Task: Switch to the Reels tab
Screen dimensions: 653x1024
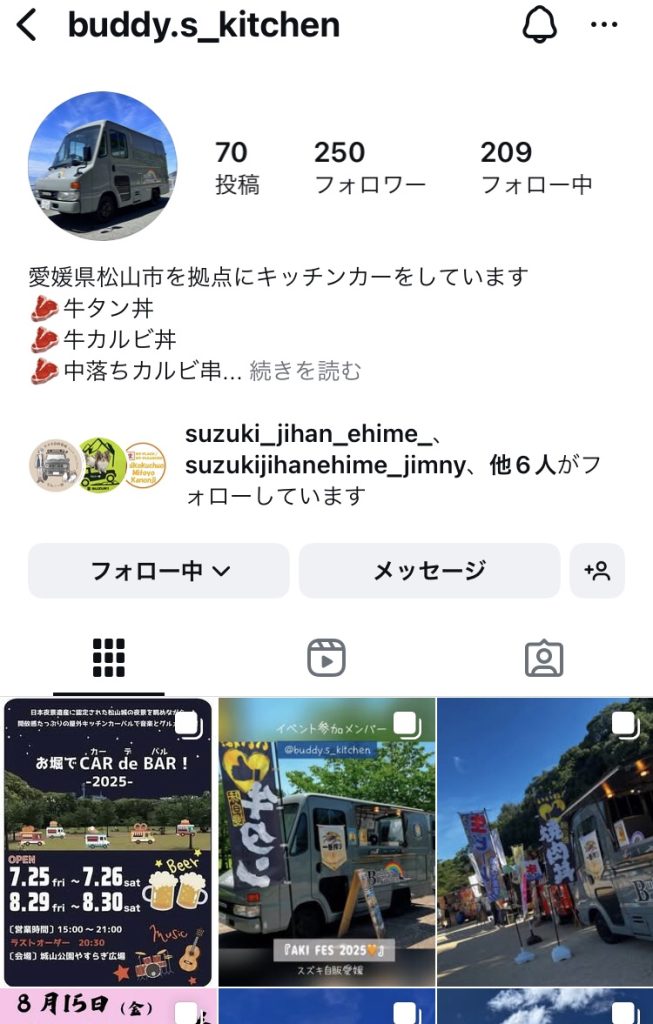Action: [x=326, y=658]
